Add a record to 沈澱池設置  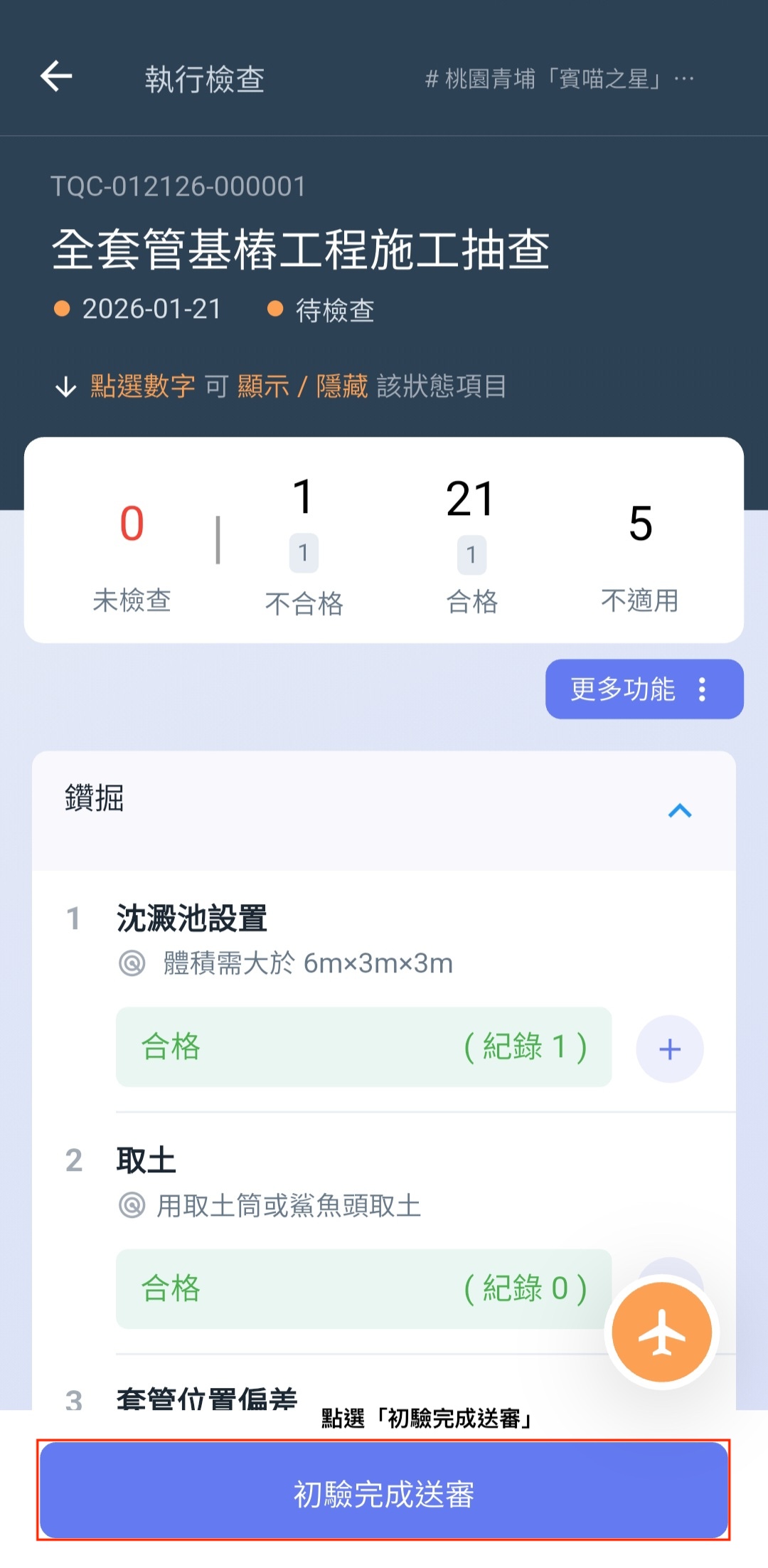[x=669, y=1049]
